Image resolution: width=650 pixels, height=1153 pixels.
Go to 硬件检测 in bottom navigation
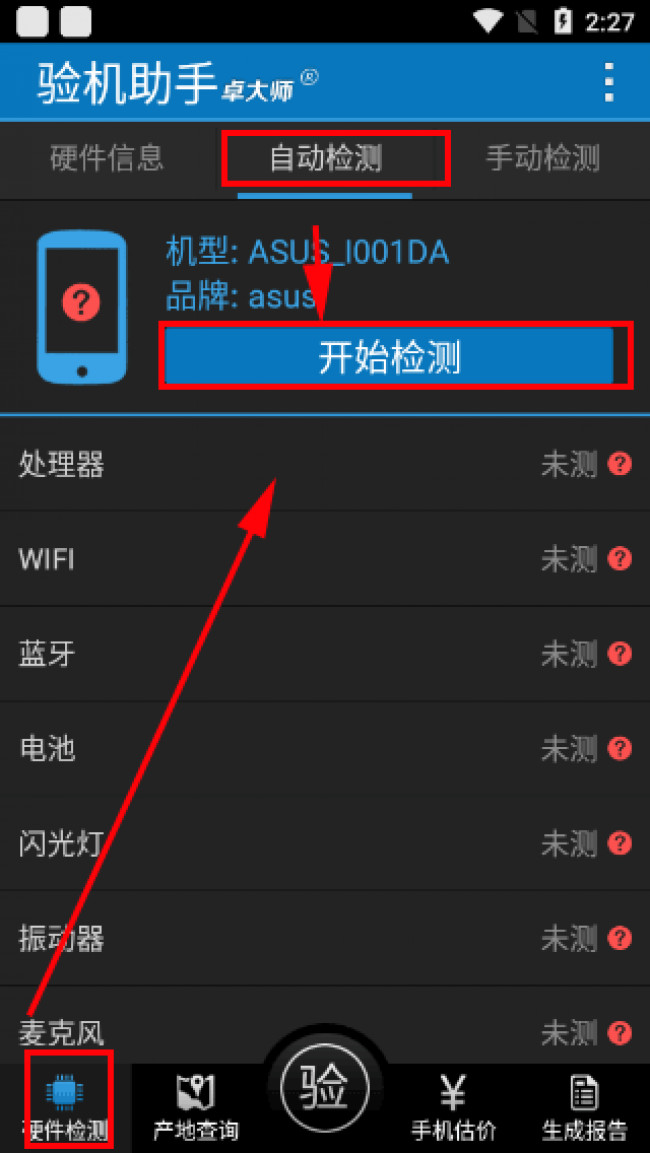pos(67,1106)
